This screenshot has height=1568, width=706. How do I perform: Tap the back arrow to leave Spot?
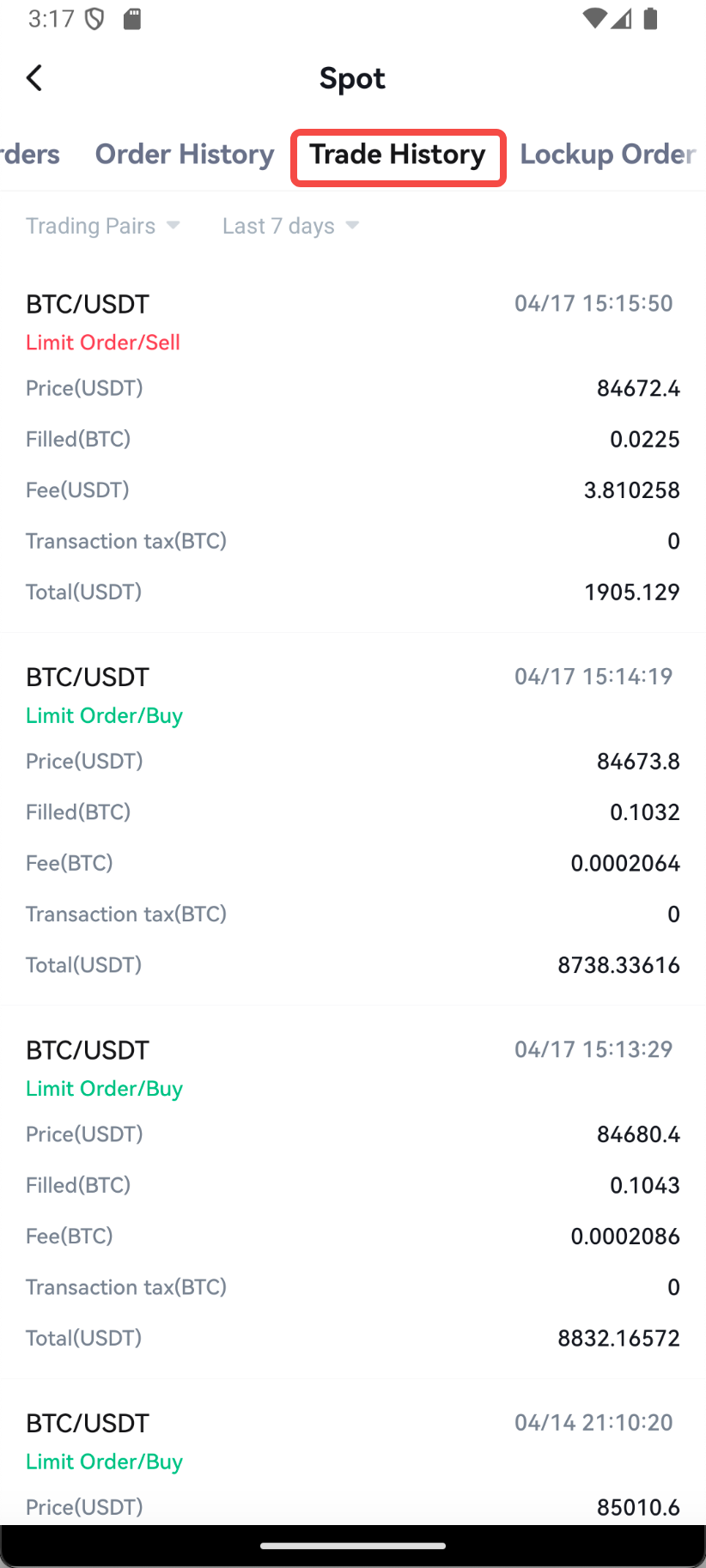33,77
